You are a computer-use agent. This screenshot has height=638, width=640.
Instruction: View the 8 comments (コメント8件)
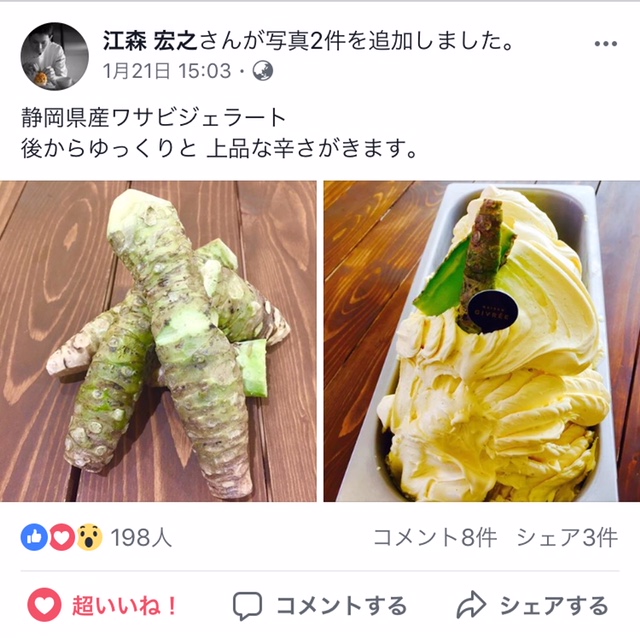coord(434,537)
